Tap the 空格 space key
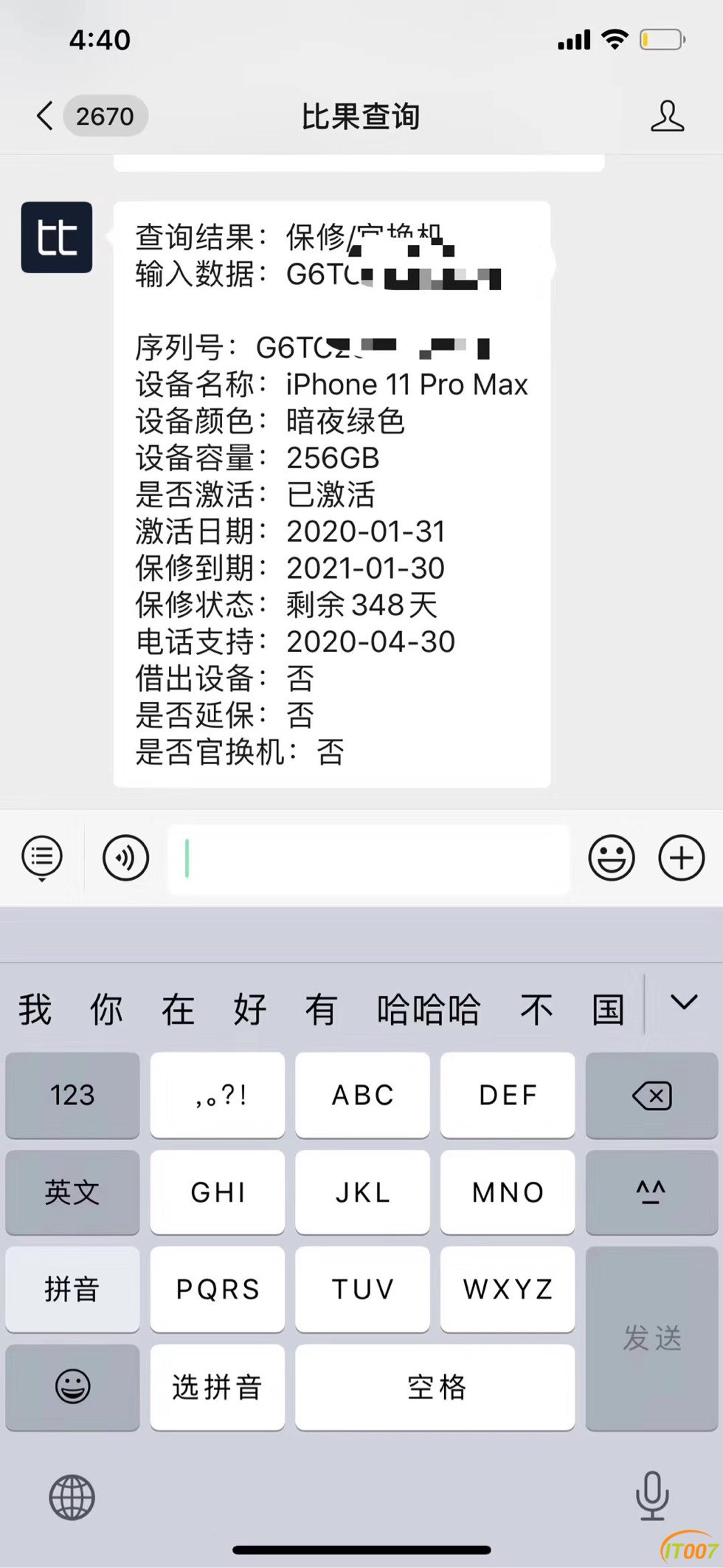 [x=435, y=1387]
